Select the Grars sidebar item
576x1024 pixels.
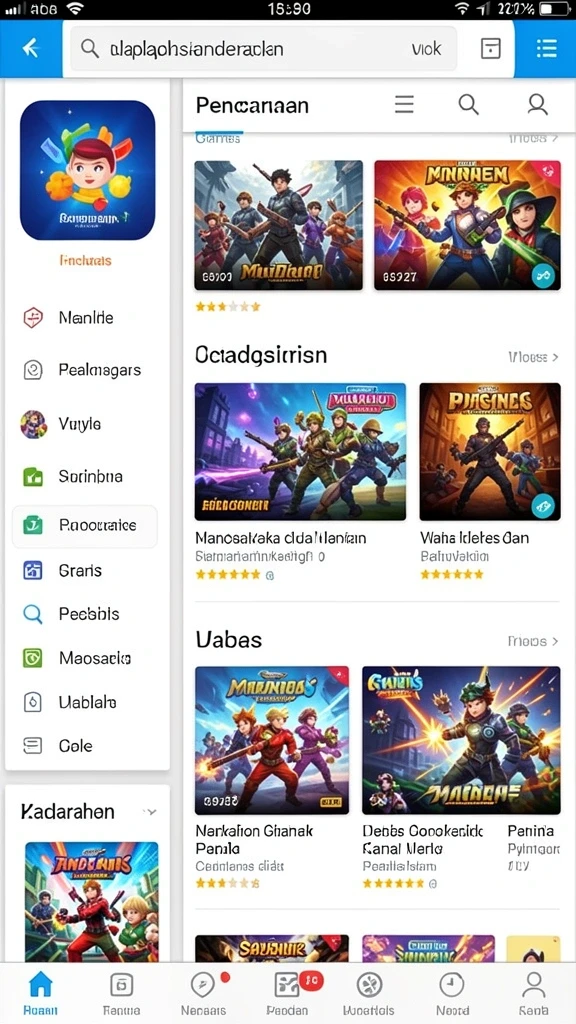(85, 570)
